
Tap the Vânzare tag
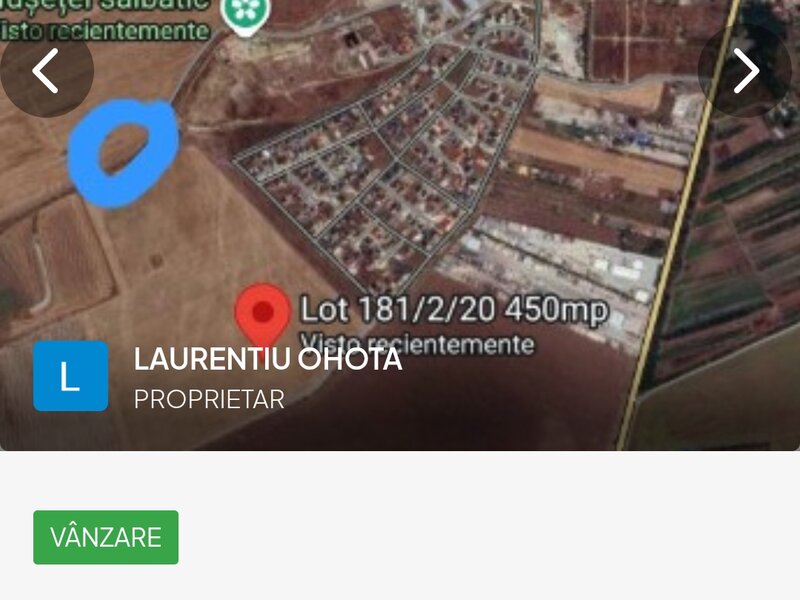point(106,537)
